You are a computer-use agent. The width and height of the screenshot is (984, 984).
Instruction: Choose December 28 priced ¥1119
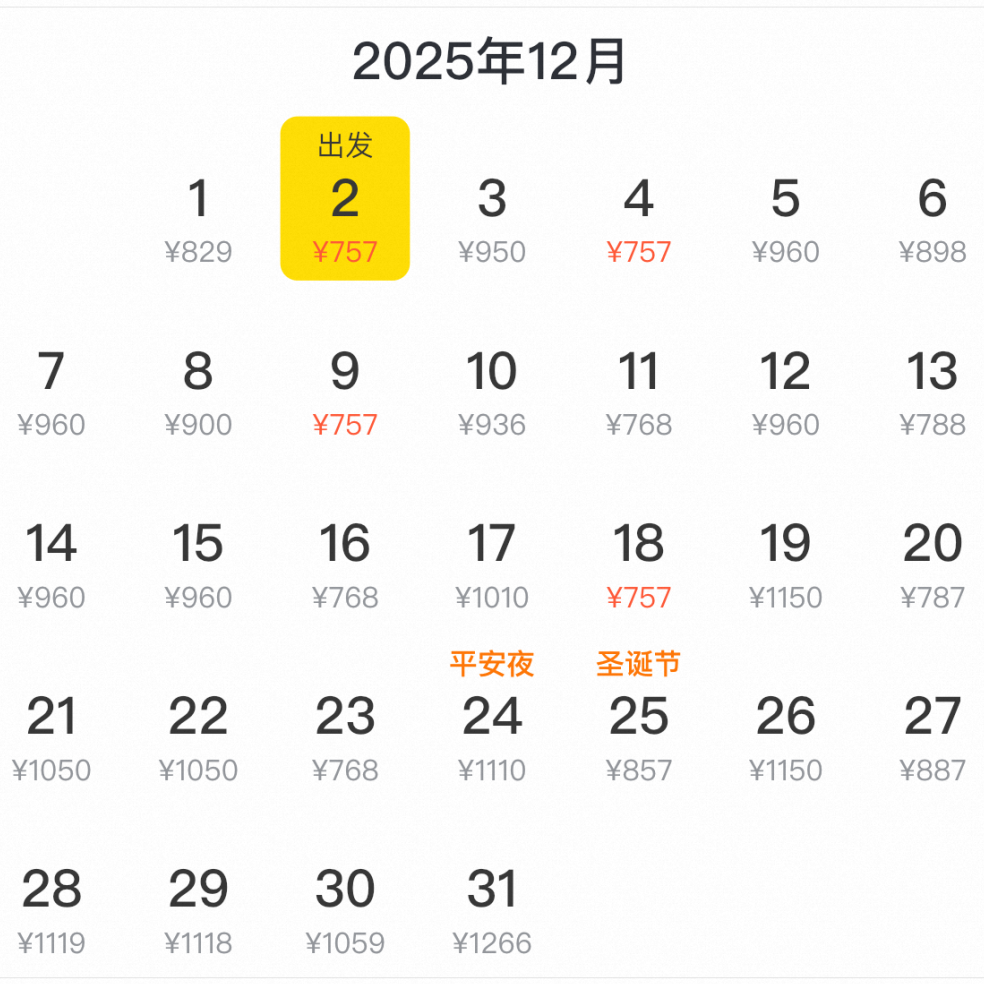(52, 910)
